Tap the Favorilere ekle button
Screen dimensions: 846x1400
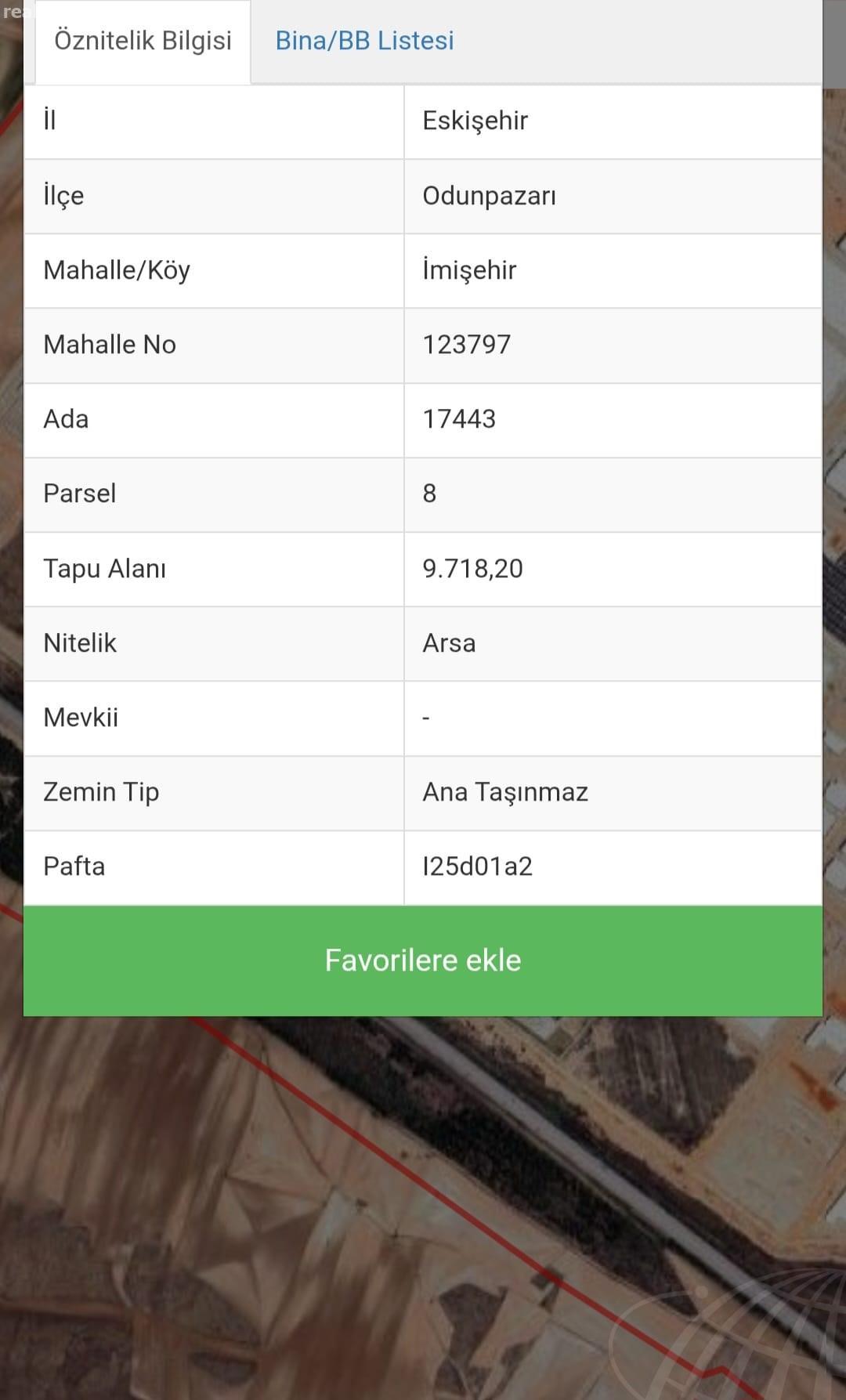tap(423, 960)
